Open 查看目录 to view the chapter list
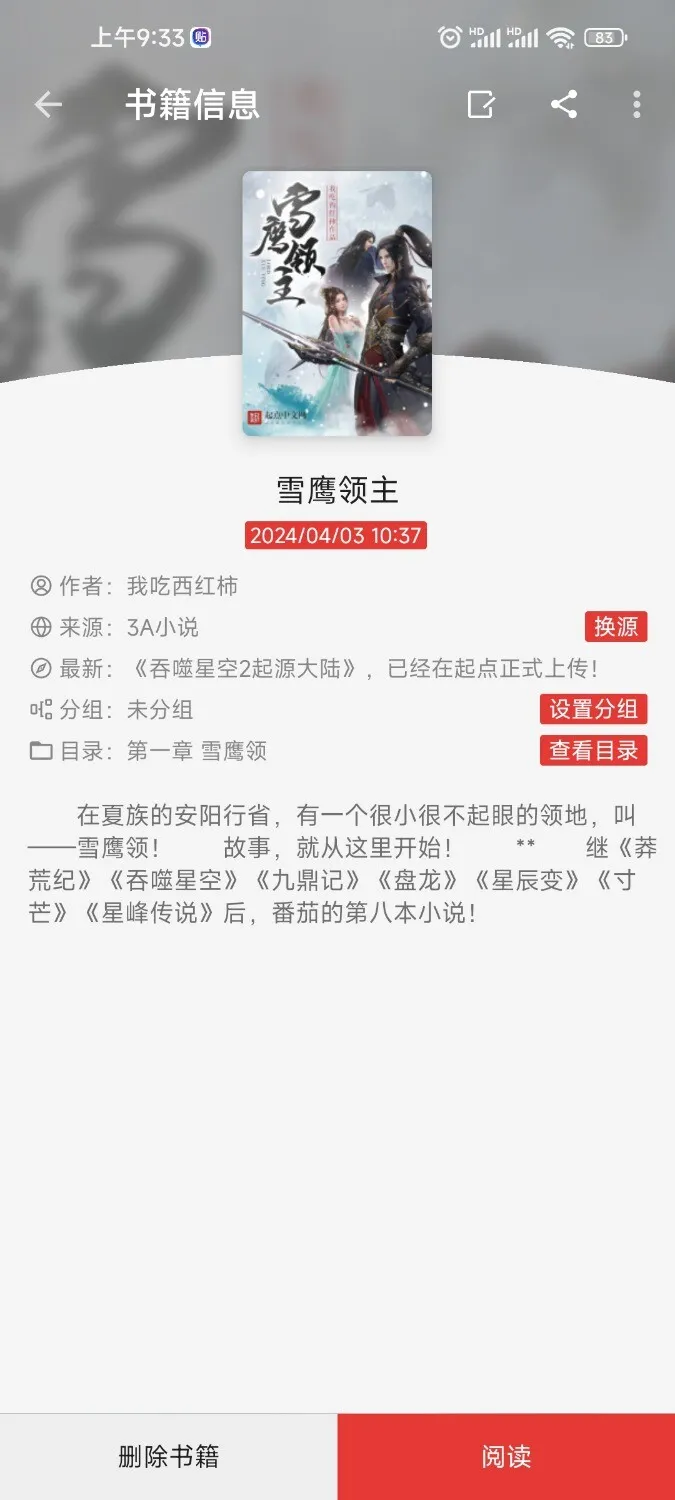675x1500 pixels. click(593, 750)
